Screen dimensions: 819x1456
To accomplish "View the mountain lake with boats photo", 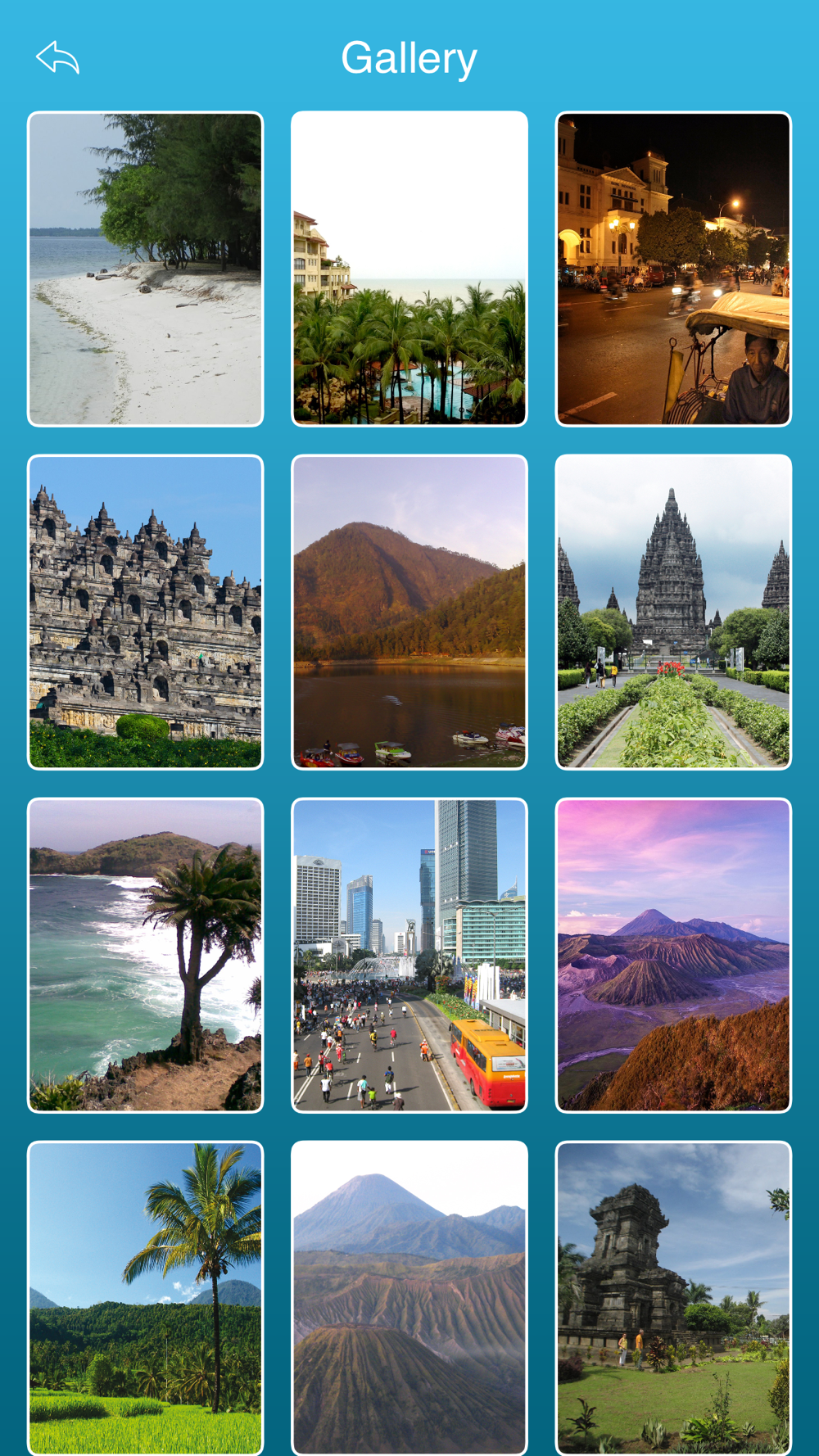I will 409,612.
